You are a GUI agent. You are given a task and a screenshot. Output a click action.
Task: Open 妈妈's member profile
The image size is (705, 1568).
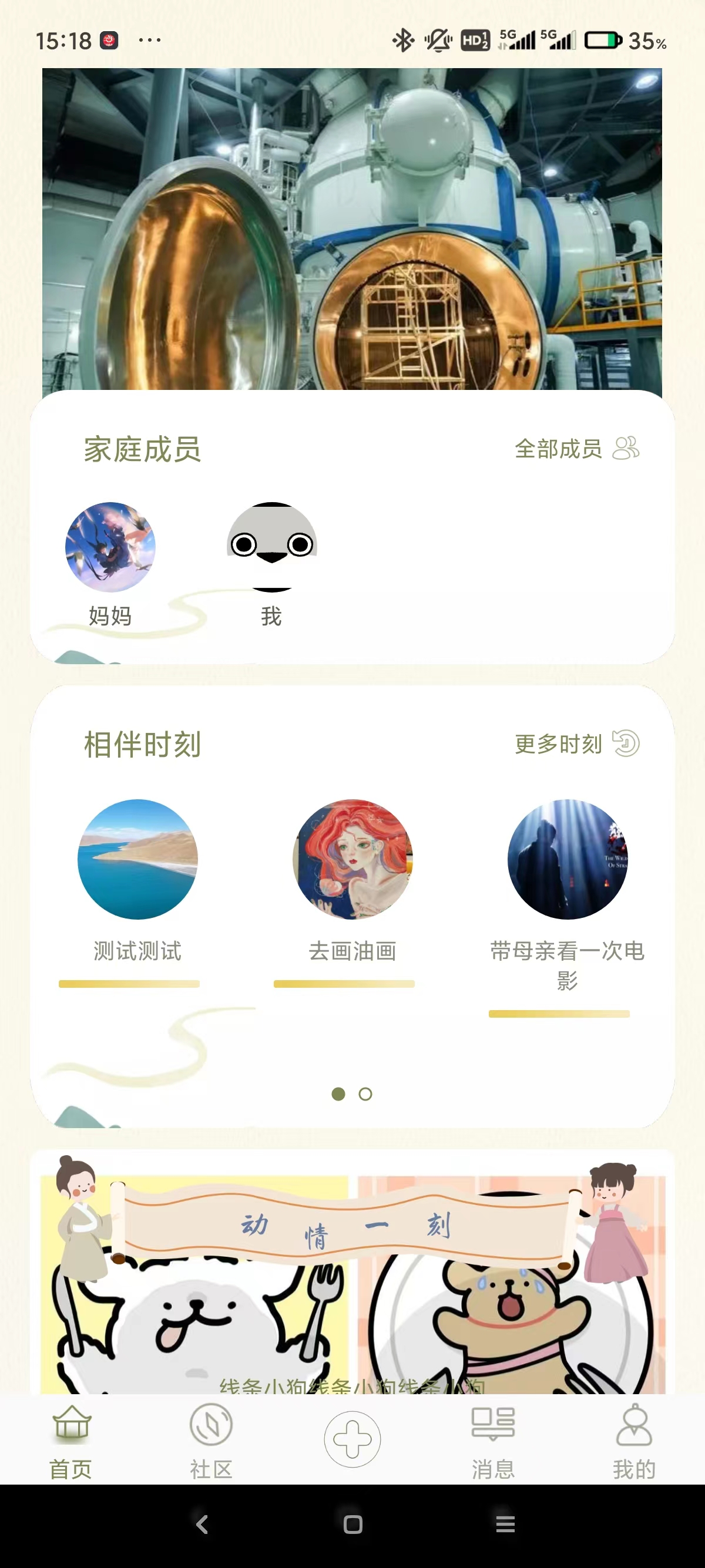pos(110,547)
